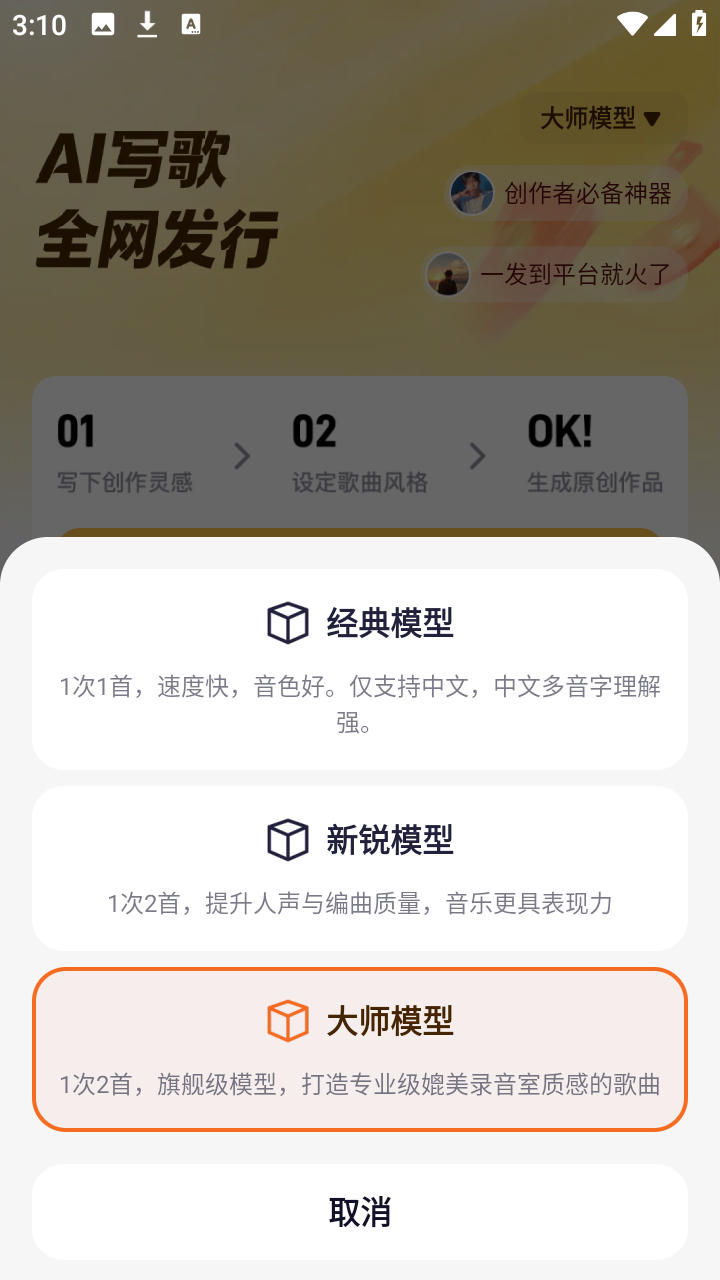This screenshot has height=1280, width=720.
Task: Click the cube icon beside 新锐模型
Action: pos(289,840)
